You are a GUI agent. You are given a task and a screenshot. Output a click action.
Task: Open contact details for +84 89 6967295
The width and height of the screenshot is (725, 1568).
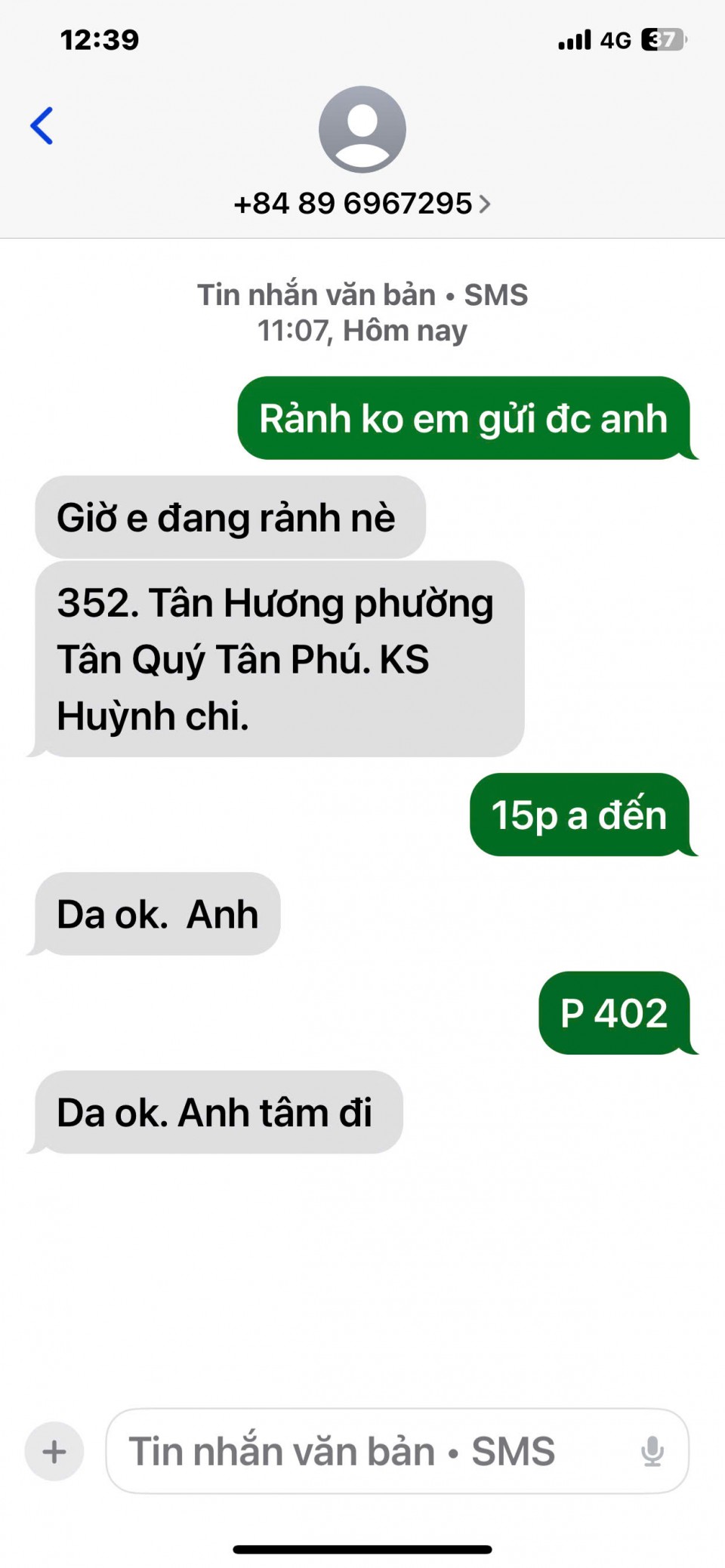point(362,203)
